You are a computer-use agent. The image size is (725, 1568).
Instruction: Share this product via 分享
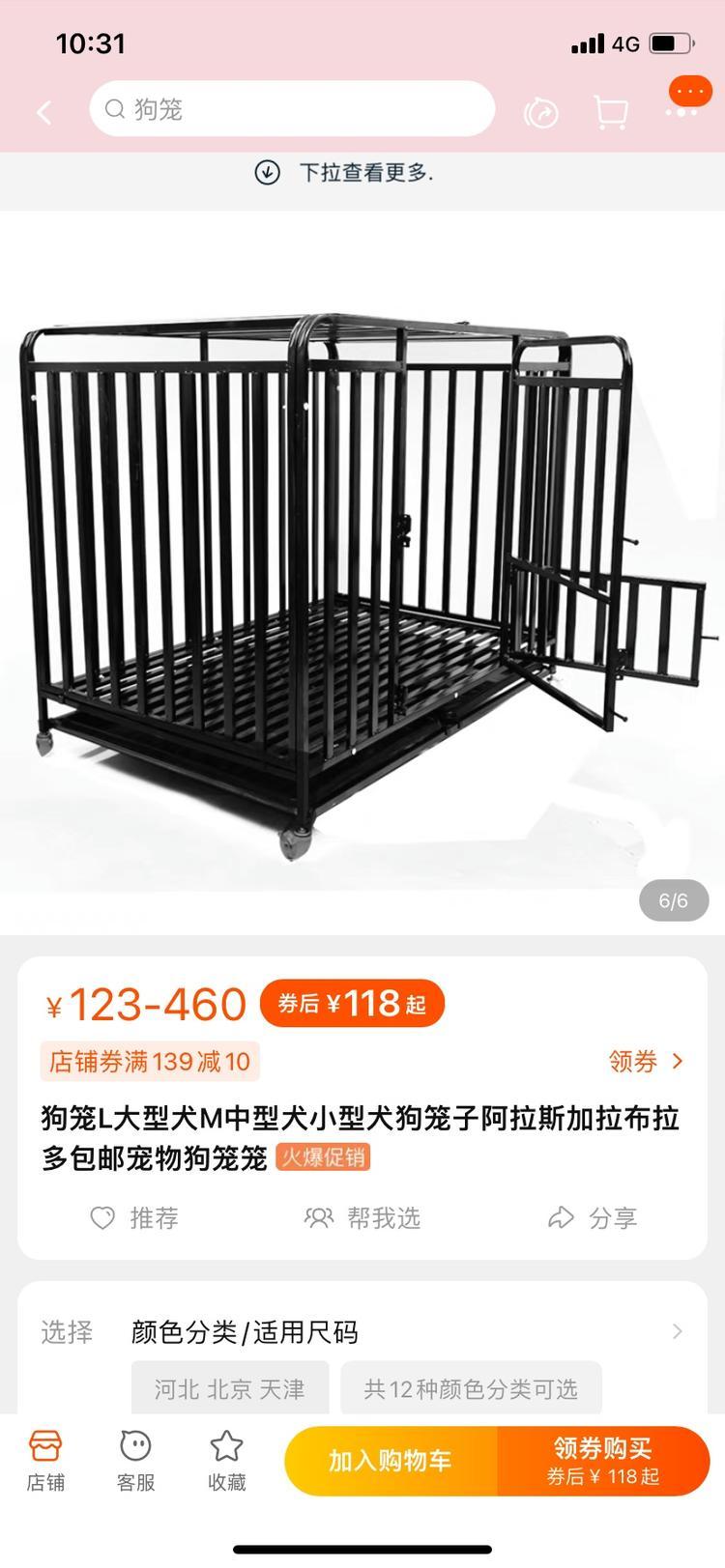tap(593, 1218)
